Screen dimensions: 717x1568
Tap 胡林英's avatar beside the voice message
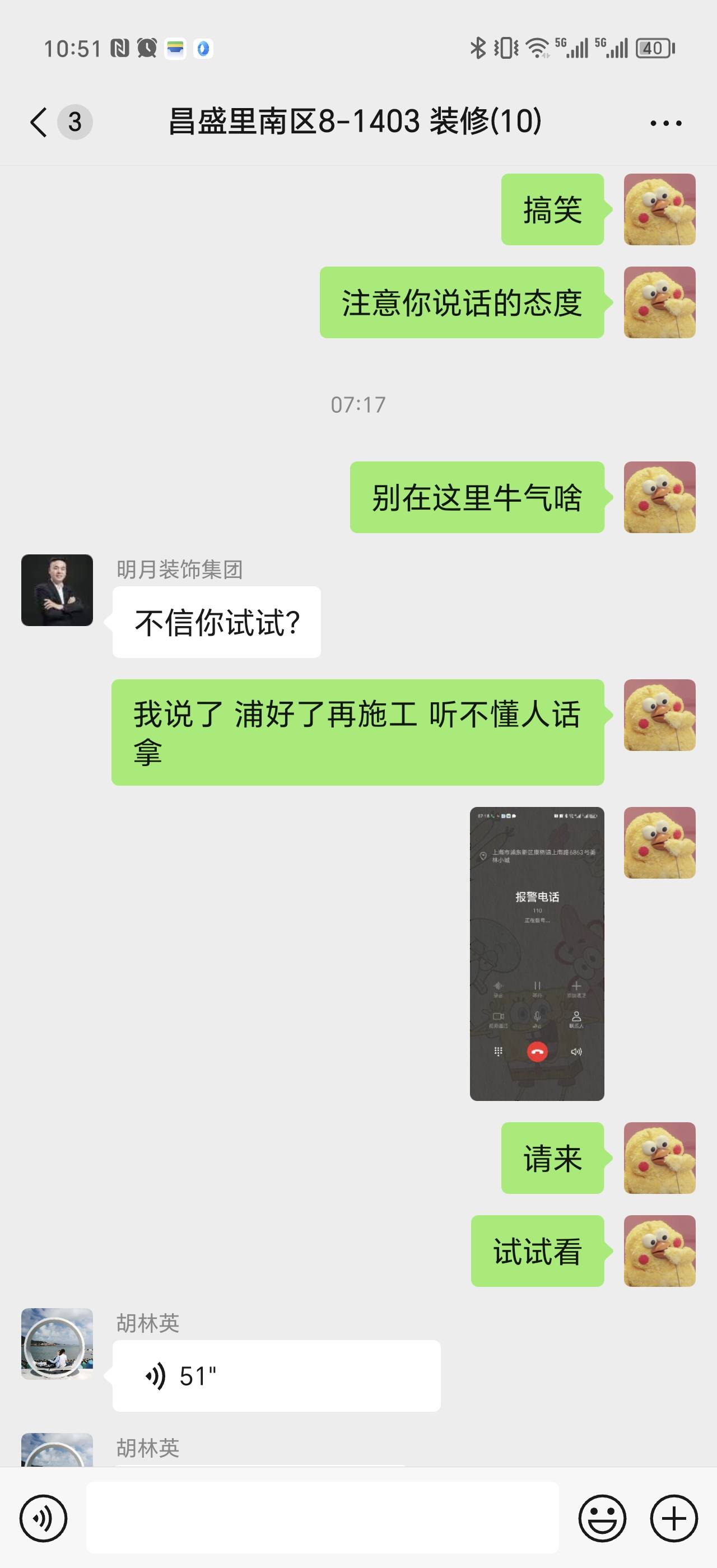pos(57,1344)
